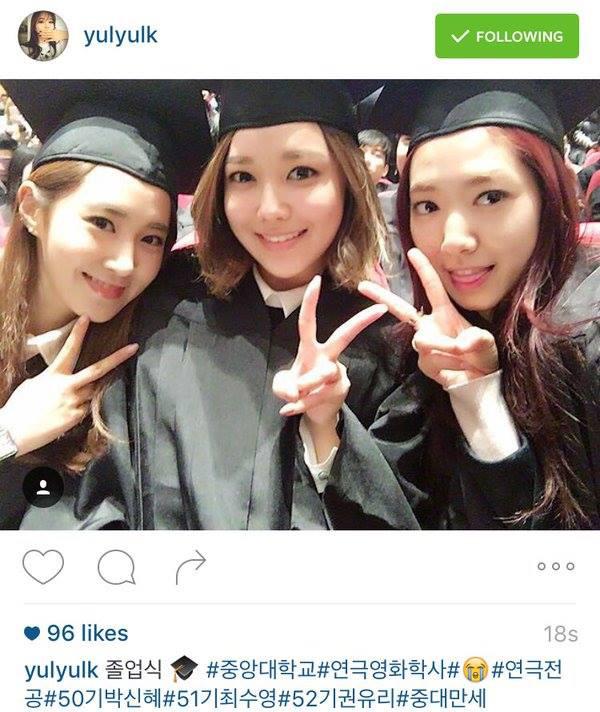Image resolution: width=600 pixels, height=712 pixels.
Task: Like this post with the heart icon
Action: pyautogui.click(x=43, y=567)
